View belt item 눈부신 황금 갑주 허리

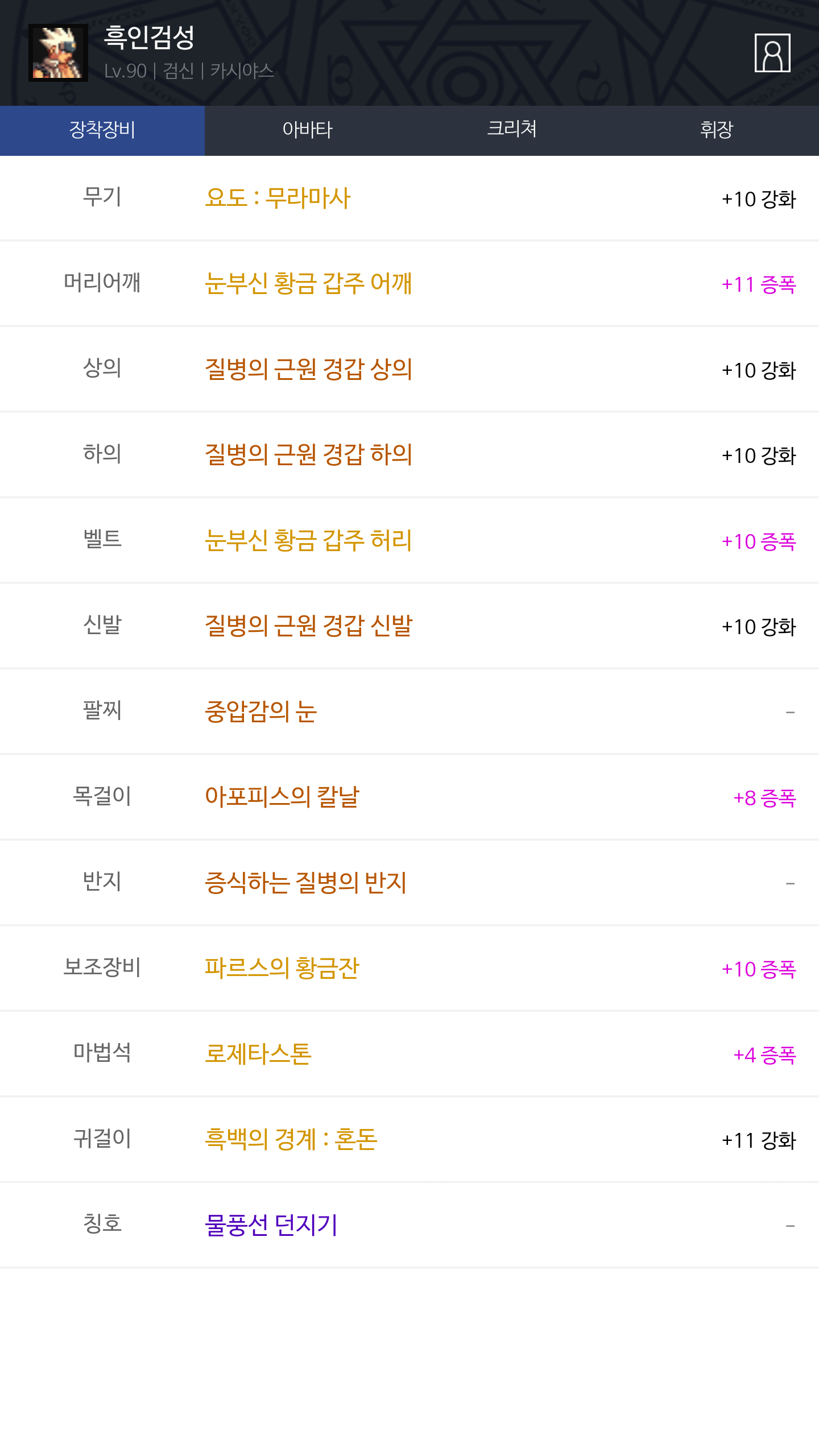pos(308,541)
